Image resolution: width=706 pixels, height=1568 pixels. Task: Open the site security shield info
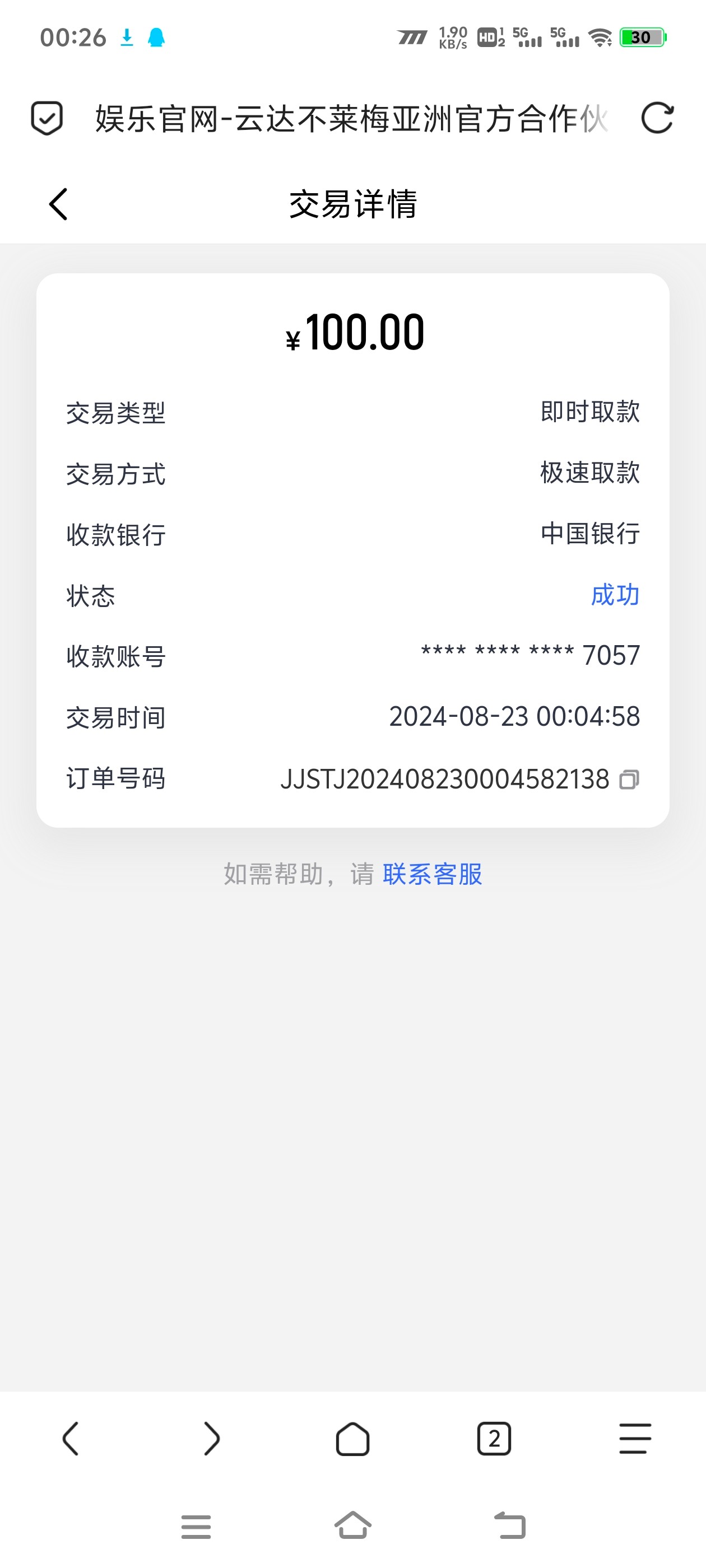click(x=47, y=118)
